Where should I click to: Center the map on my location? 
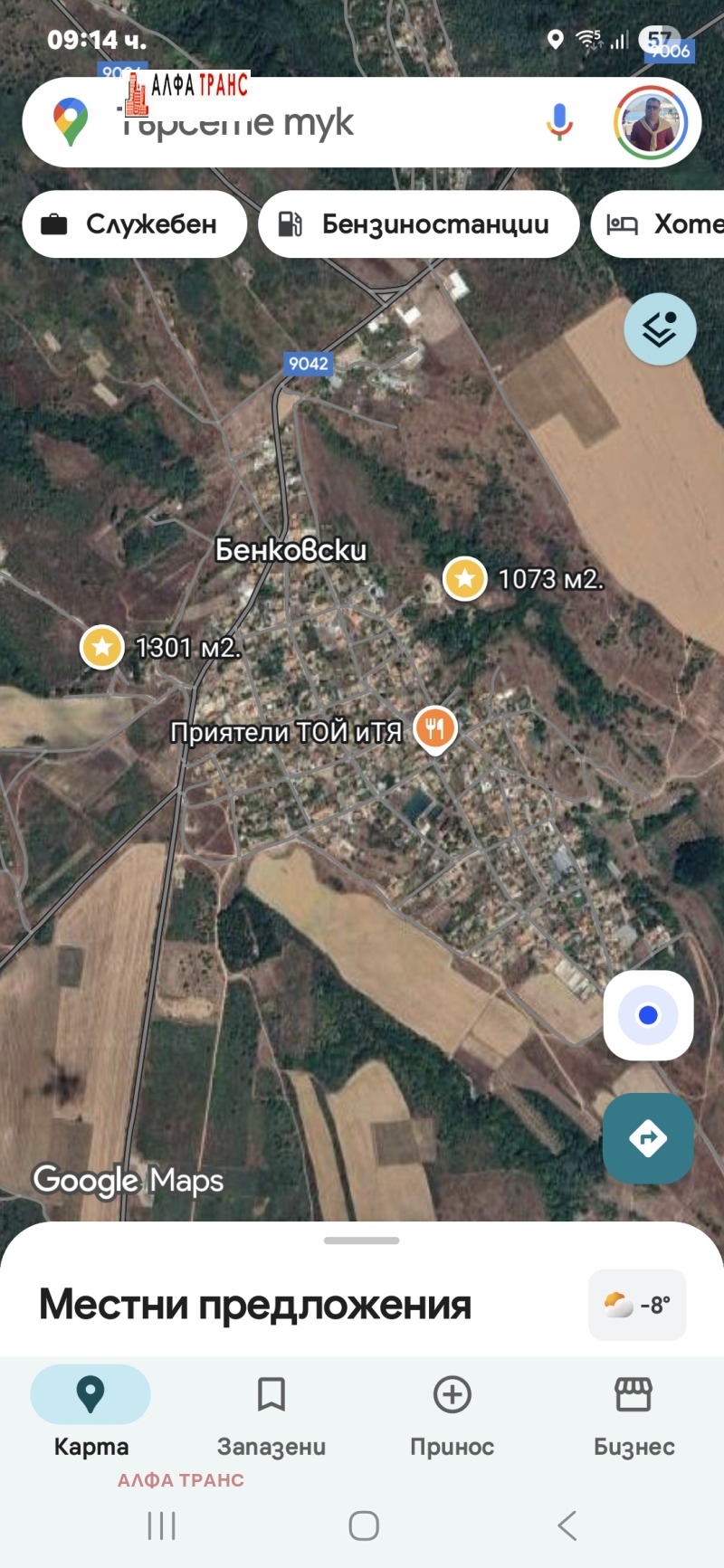[648, 1015]
